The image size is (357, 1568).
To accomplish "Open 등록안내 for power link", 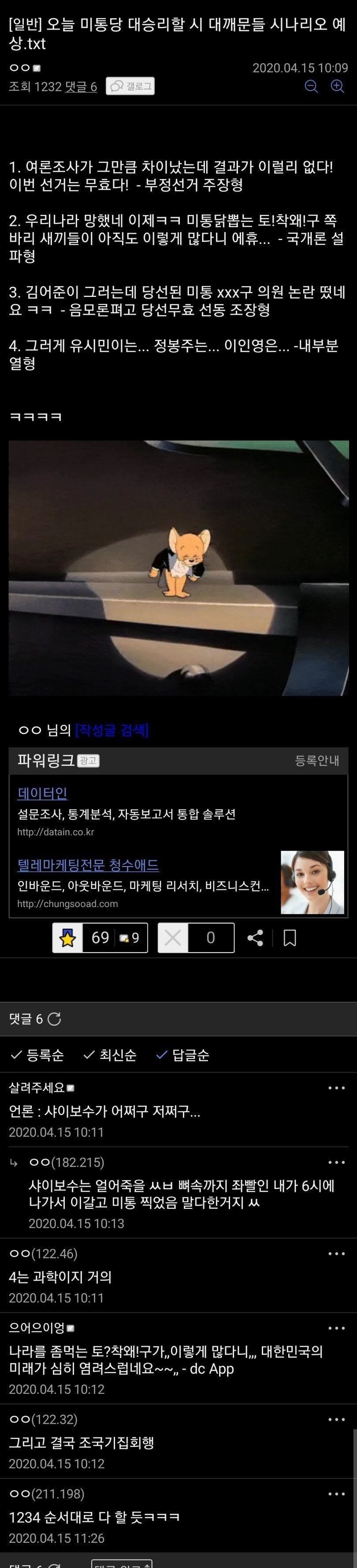I will [317, 760].
